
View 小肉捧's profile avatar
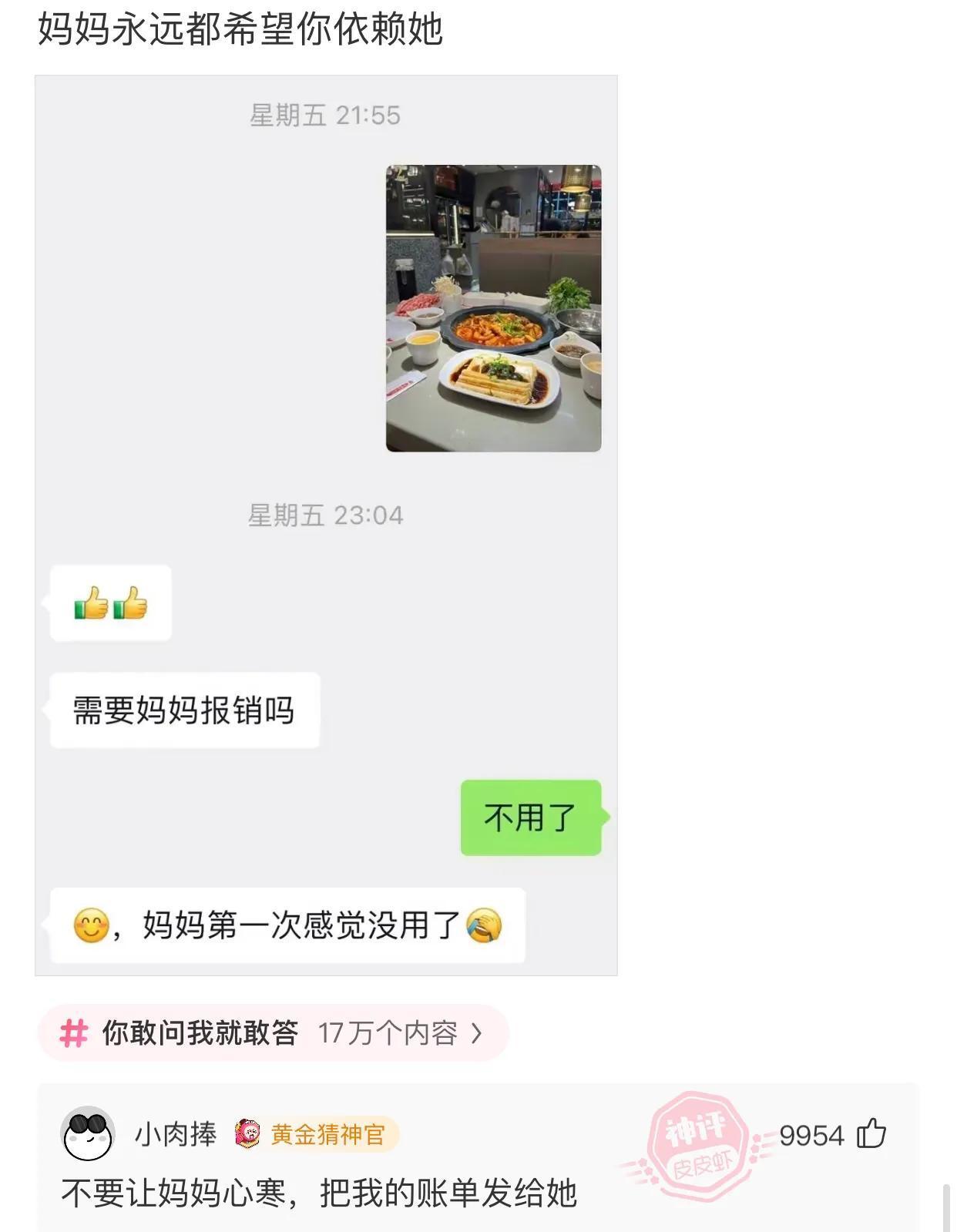pos(88,1135)
